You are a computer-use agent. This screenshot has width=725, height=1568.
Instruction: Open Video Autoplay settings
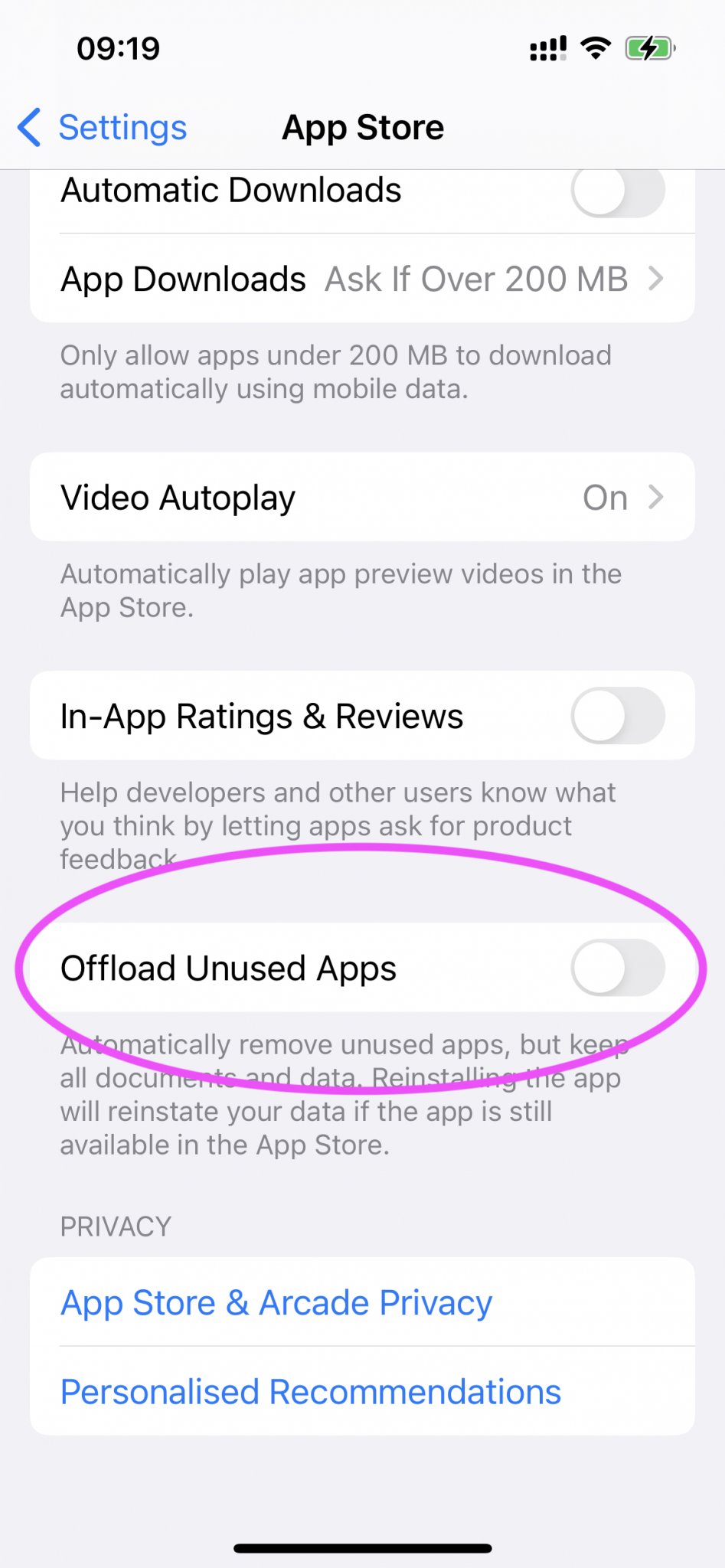point(362,498)
